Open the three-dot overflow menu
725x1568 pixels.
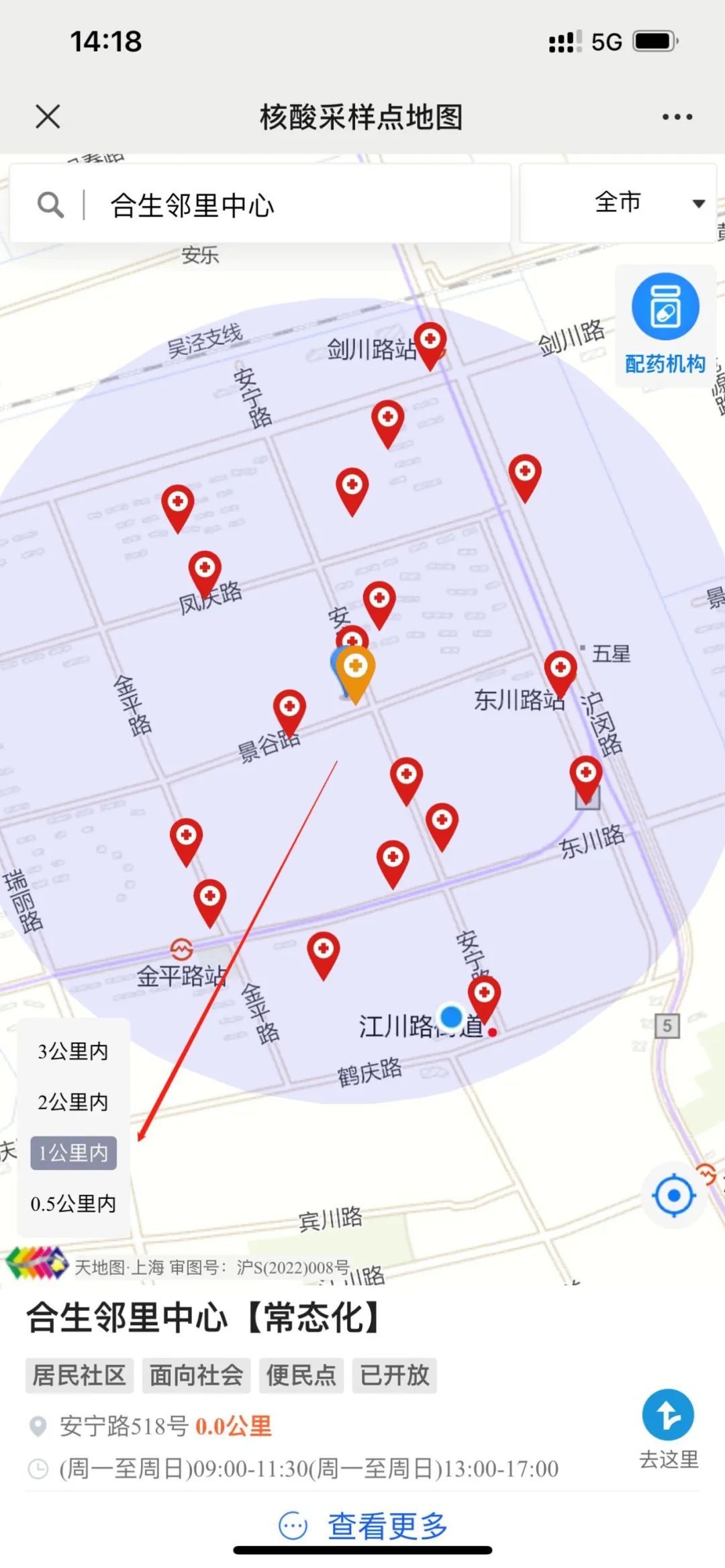coord(677,117)
